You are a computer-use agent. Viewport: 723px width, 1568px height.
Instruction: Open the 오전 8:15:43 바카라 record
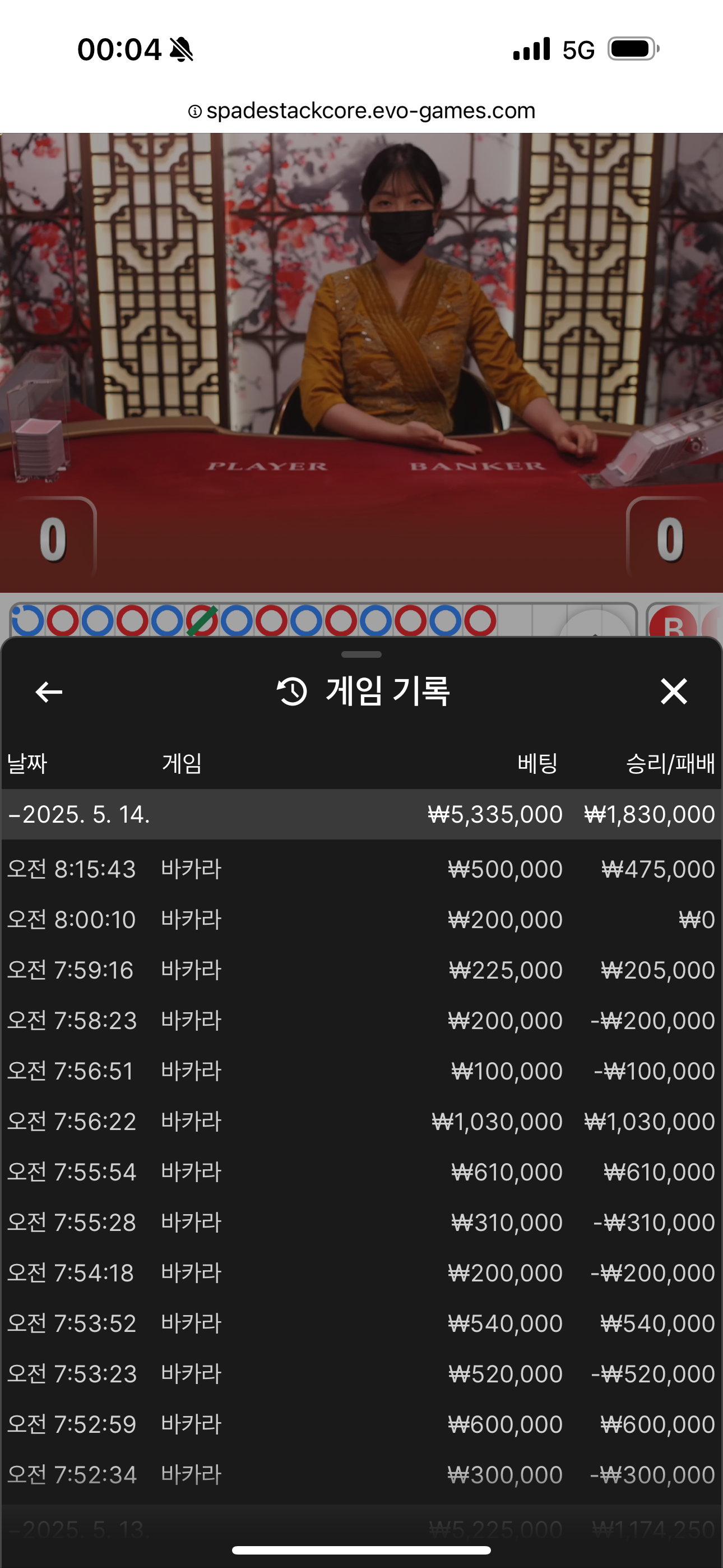point(361,869)
